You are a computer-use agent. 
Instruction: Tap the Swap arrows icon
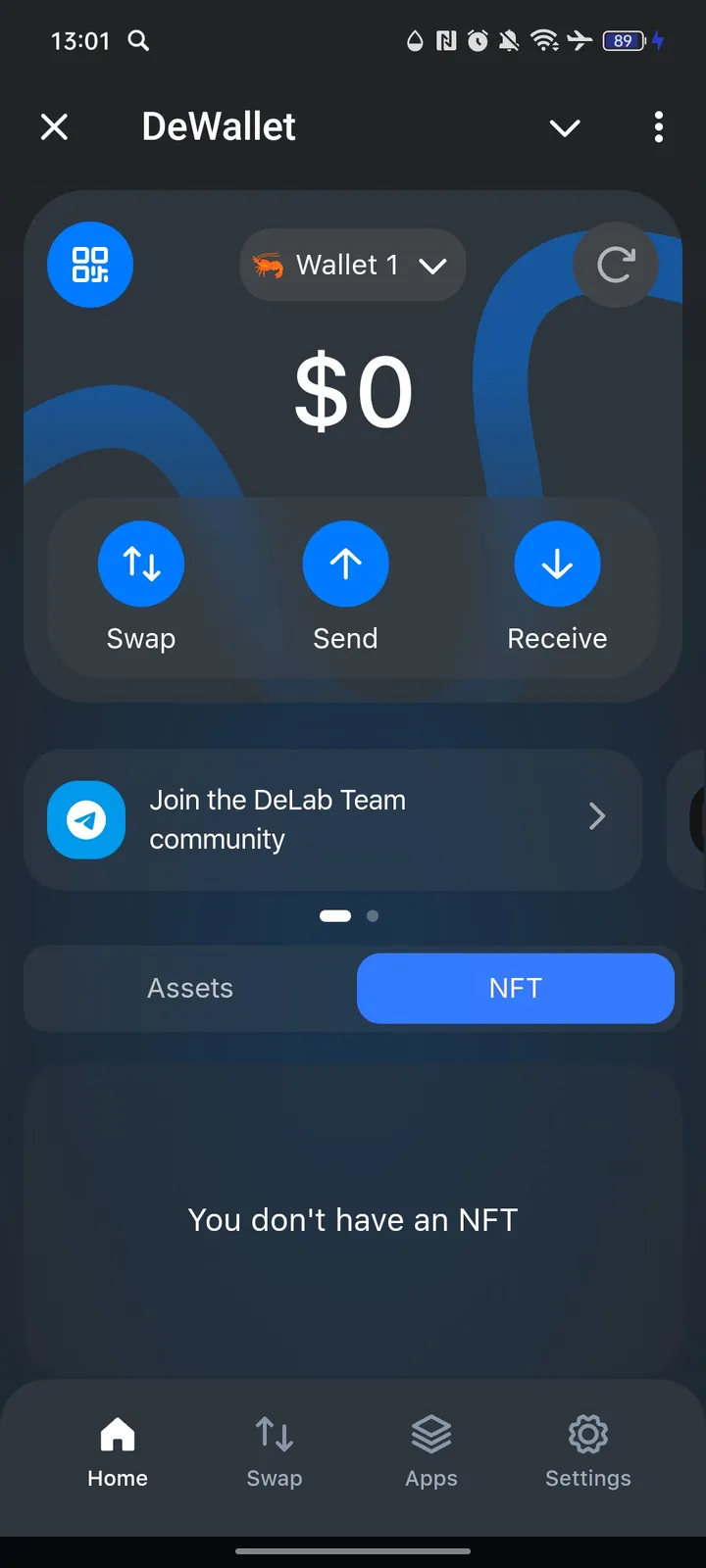141,563
